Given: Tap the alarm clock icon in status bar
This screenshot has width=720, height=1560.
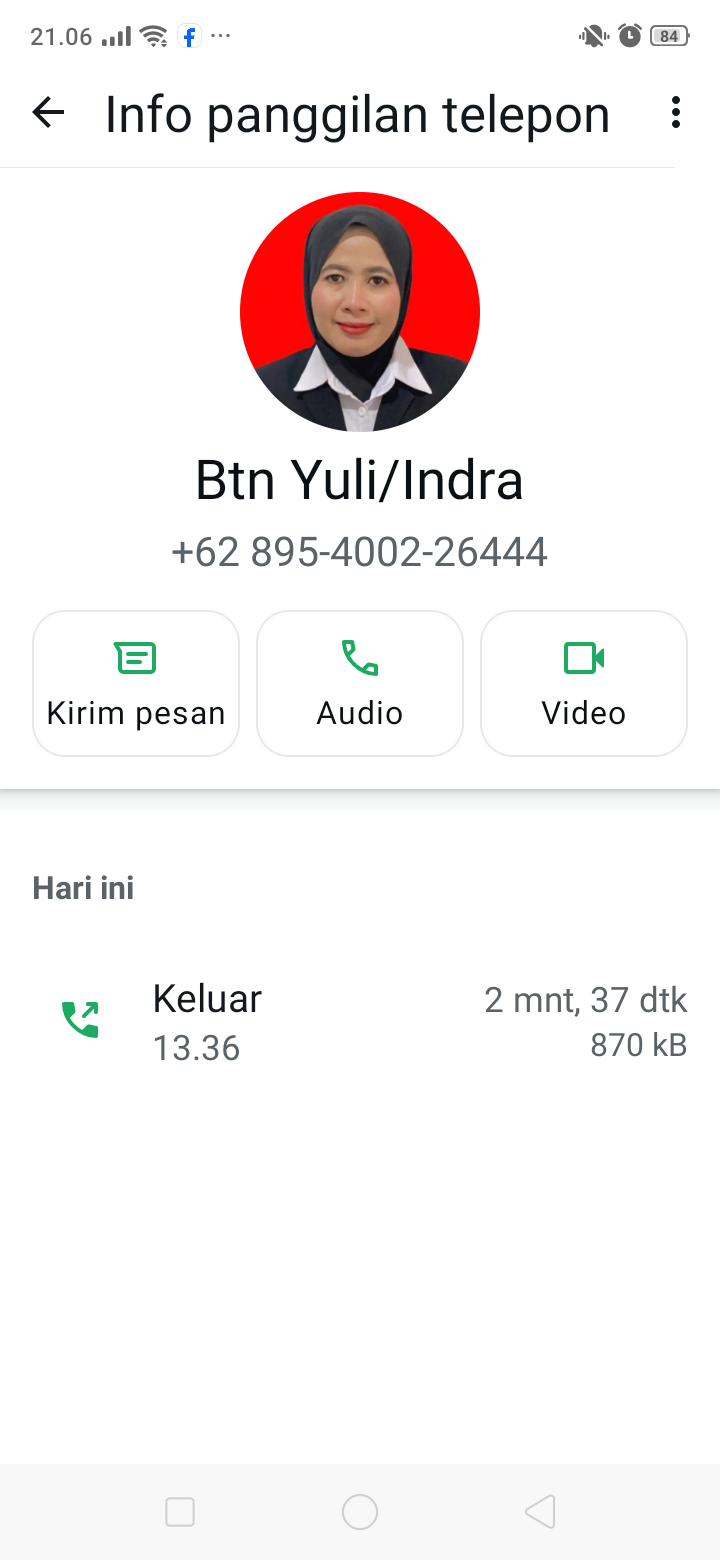Looking at the screenshot, I should (x=629, y=36).
